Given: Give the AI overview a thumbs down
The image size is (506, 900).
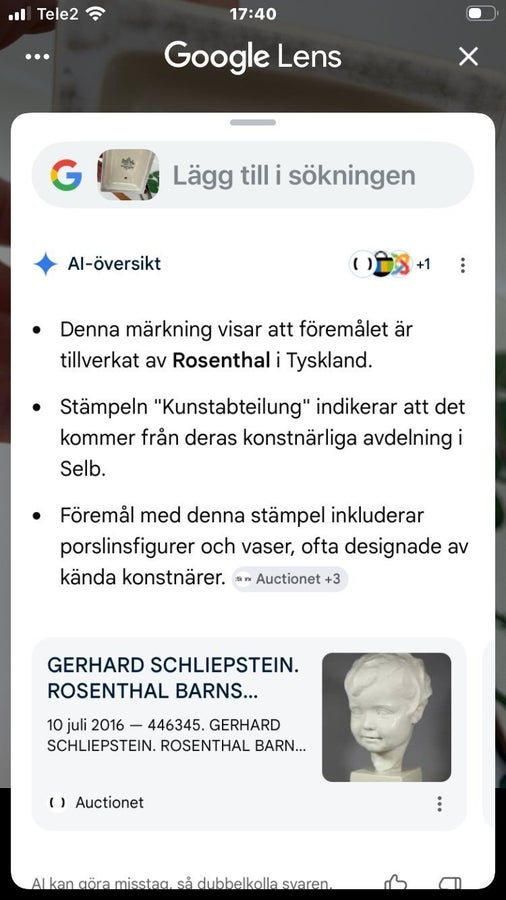Looking at the screenshot, I should click(x=450, y=883).
